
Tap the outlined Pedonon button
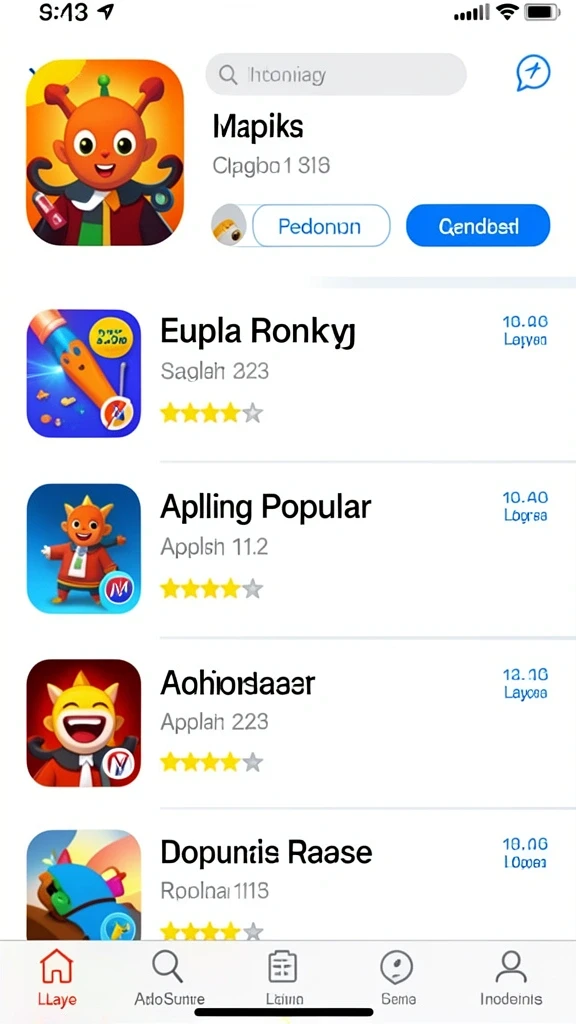pos(321,226)
